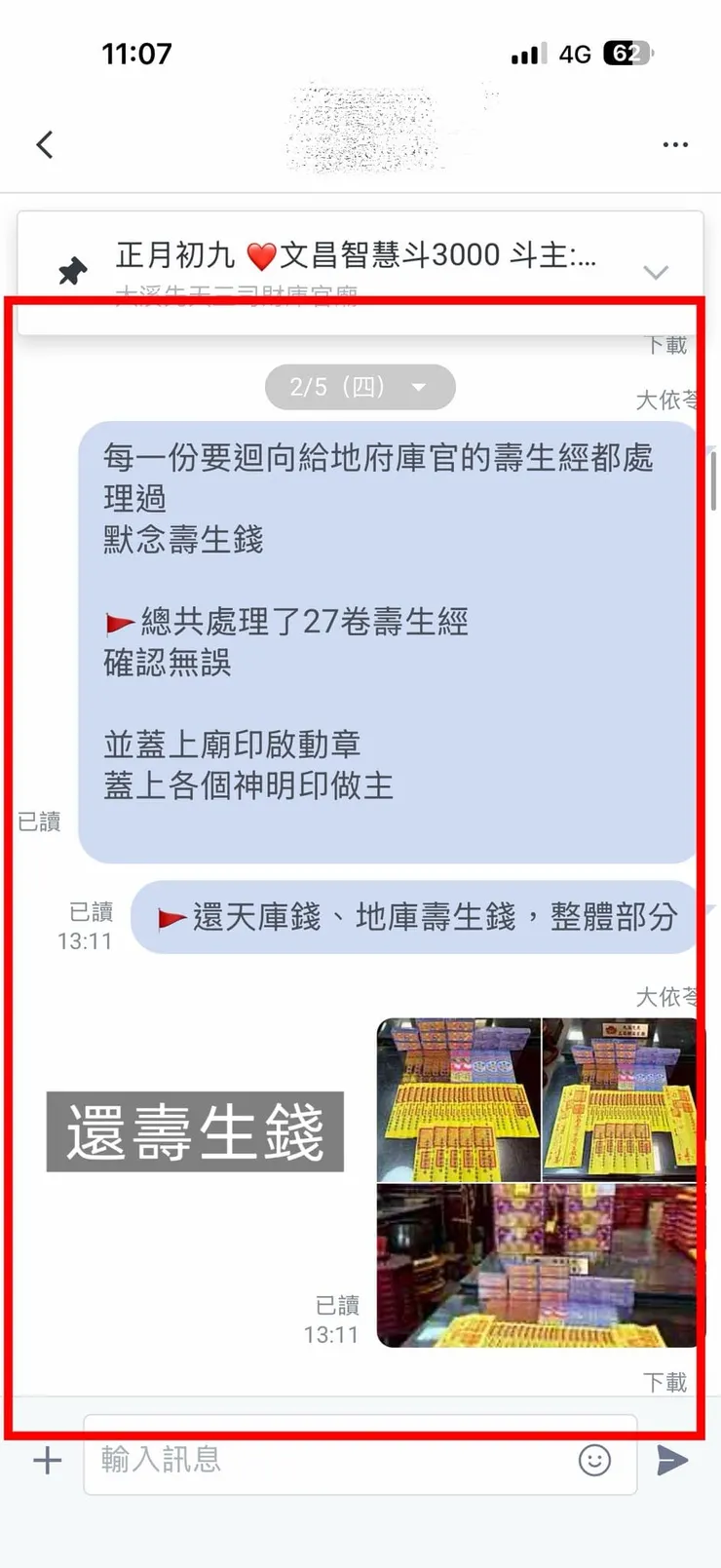Click the upper 下載 download link

(668, 345)
